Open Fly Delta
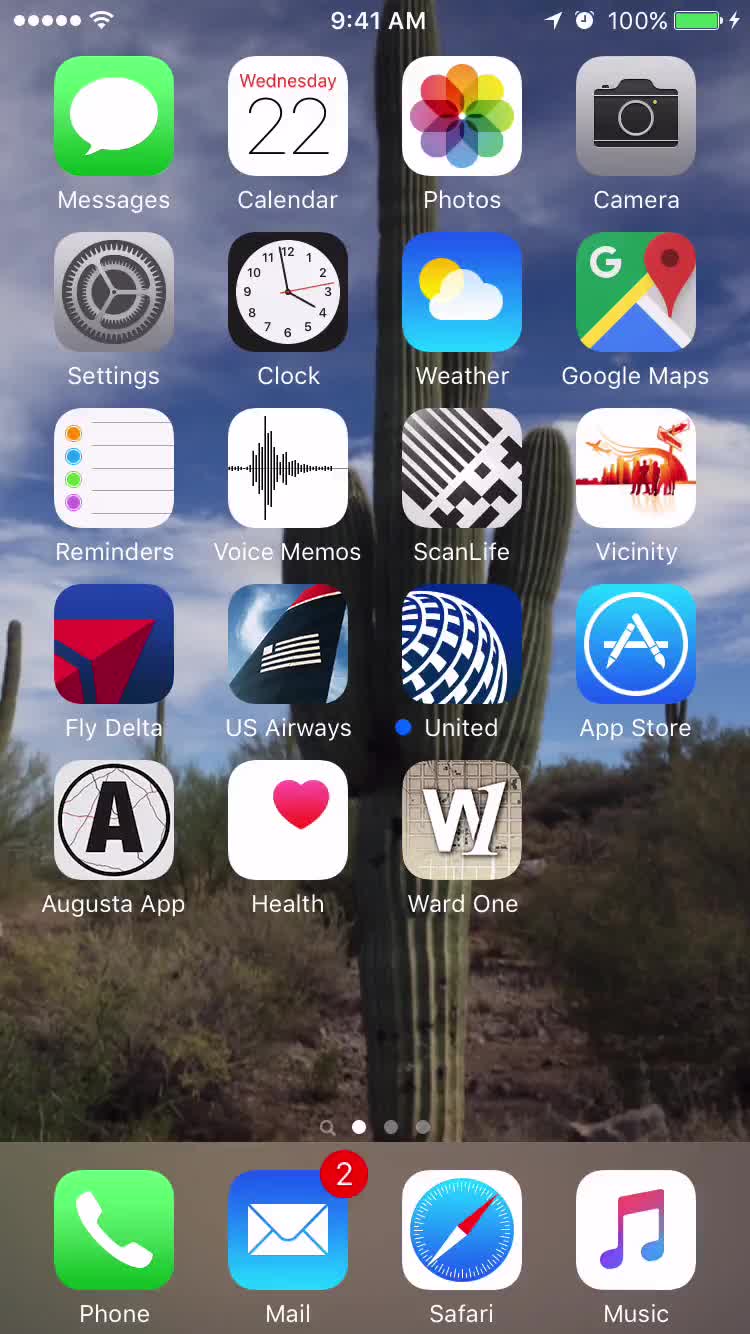The width and height of the screenshot is (750, 1334). 114,645
